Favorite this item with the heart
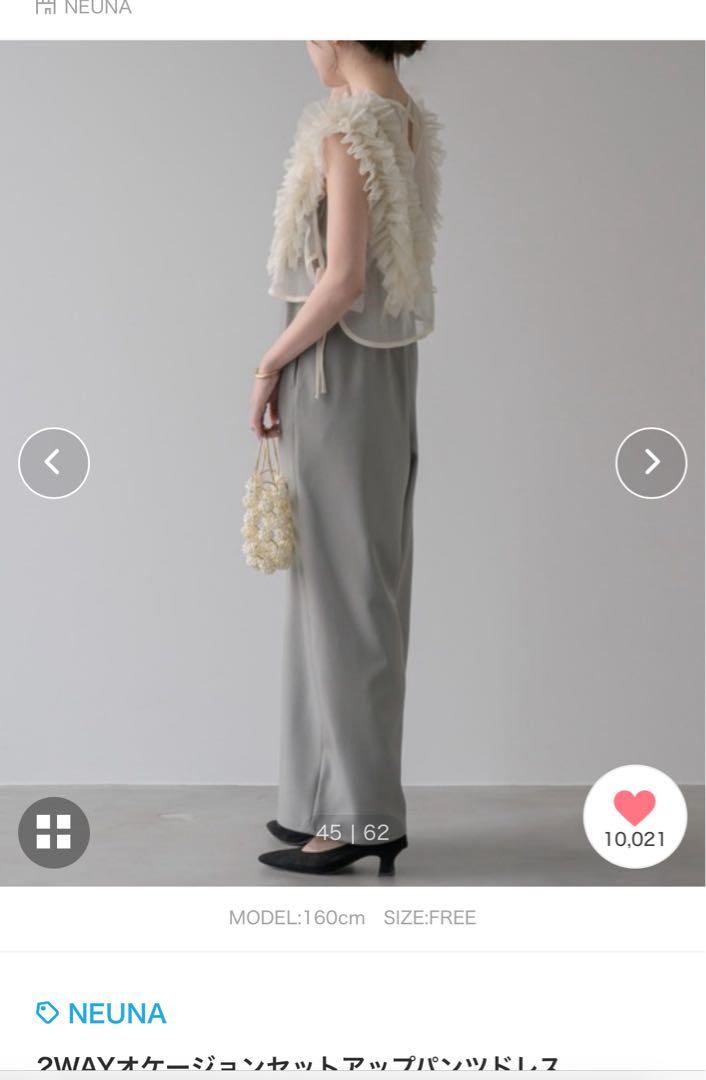This screenshot has width=706, height=1080. pos(634,816)
